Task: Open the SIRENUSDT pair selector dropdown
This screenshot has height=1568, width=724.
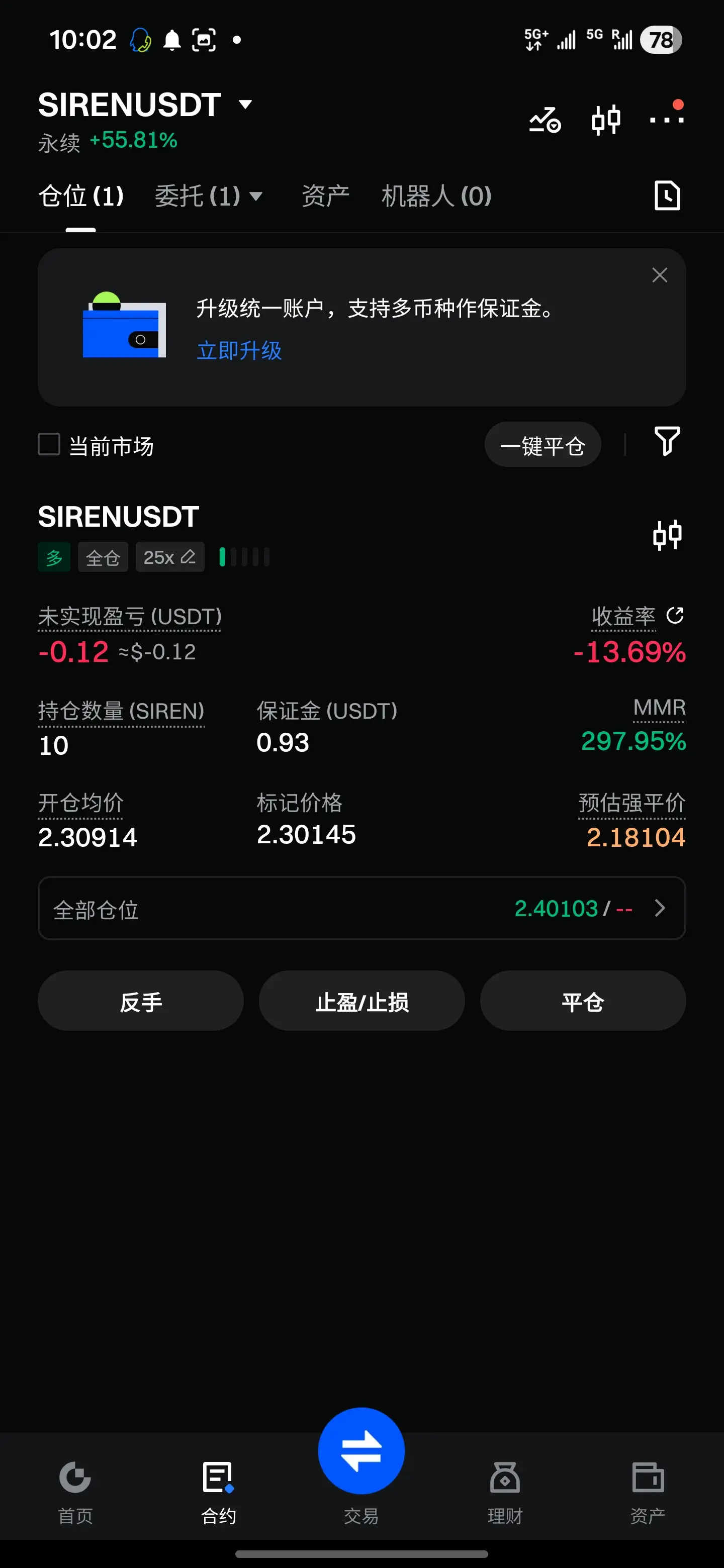Action: [245, 105]
